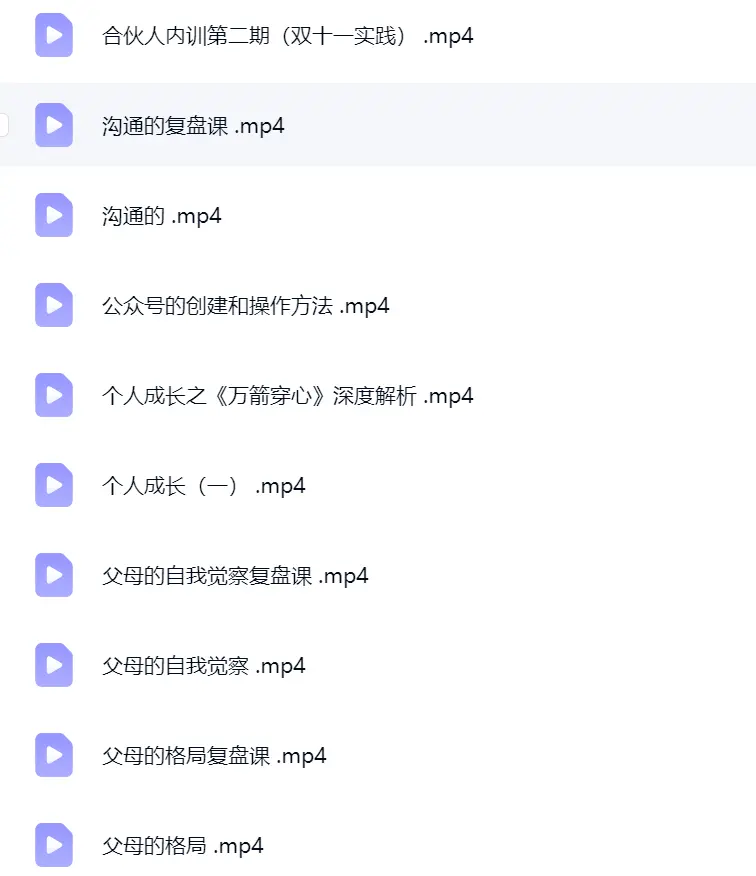Open 父母的格局复盘课 .mp4

click(214, 756)
